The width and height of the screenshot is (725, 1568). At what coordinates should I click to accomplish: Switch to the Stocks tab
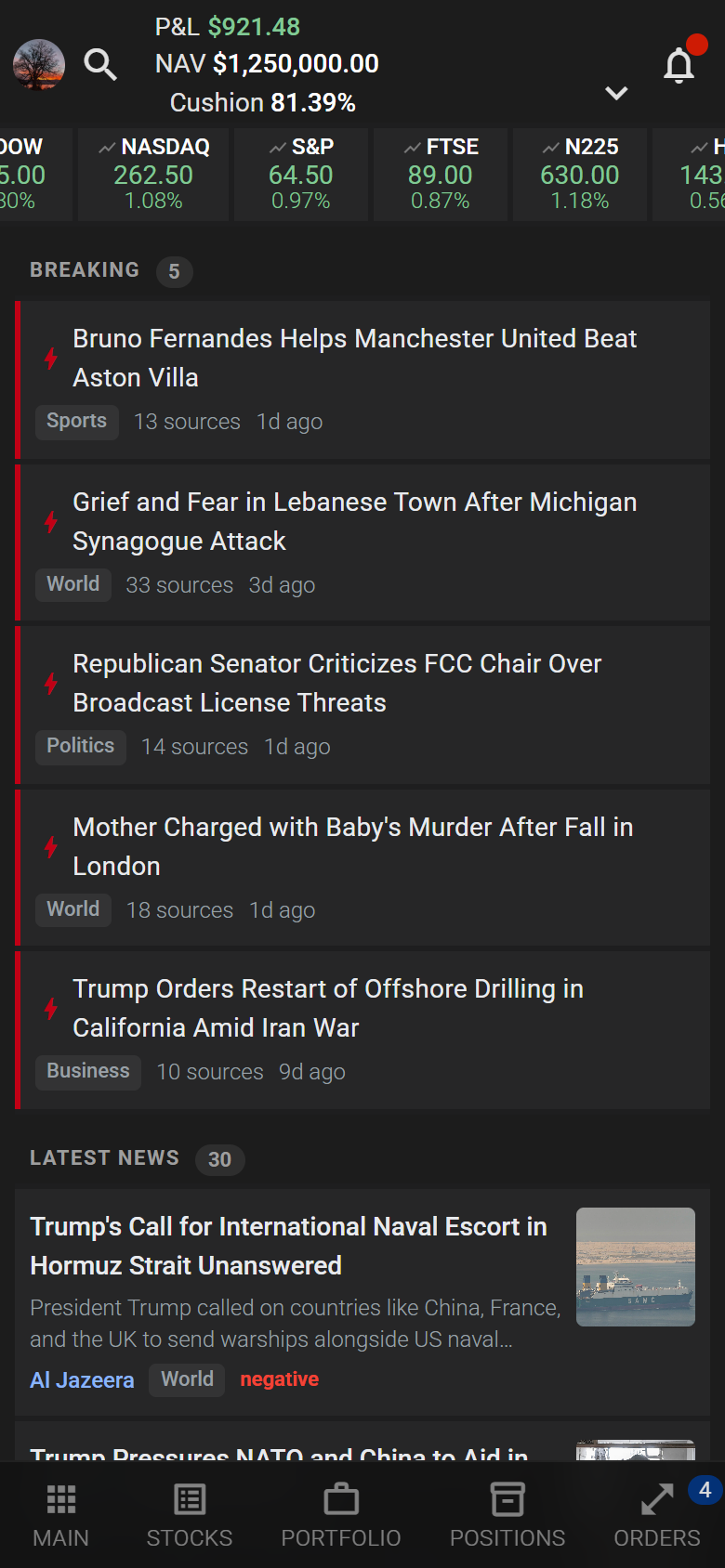pos(190,1516)
